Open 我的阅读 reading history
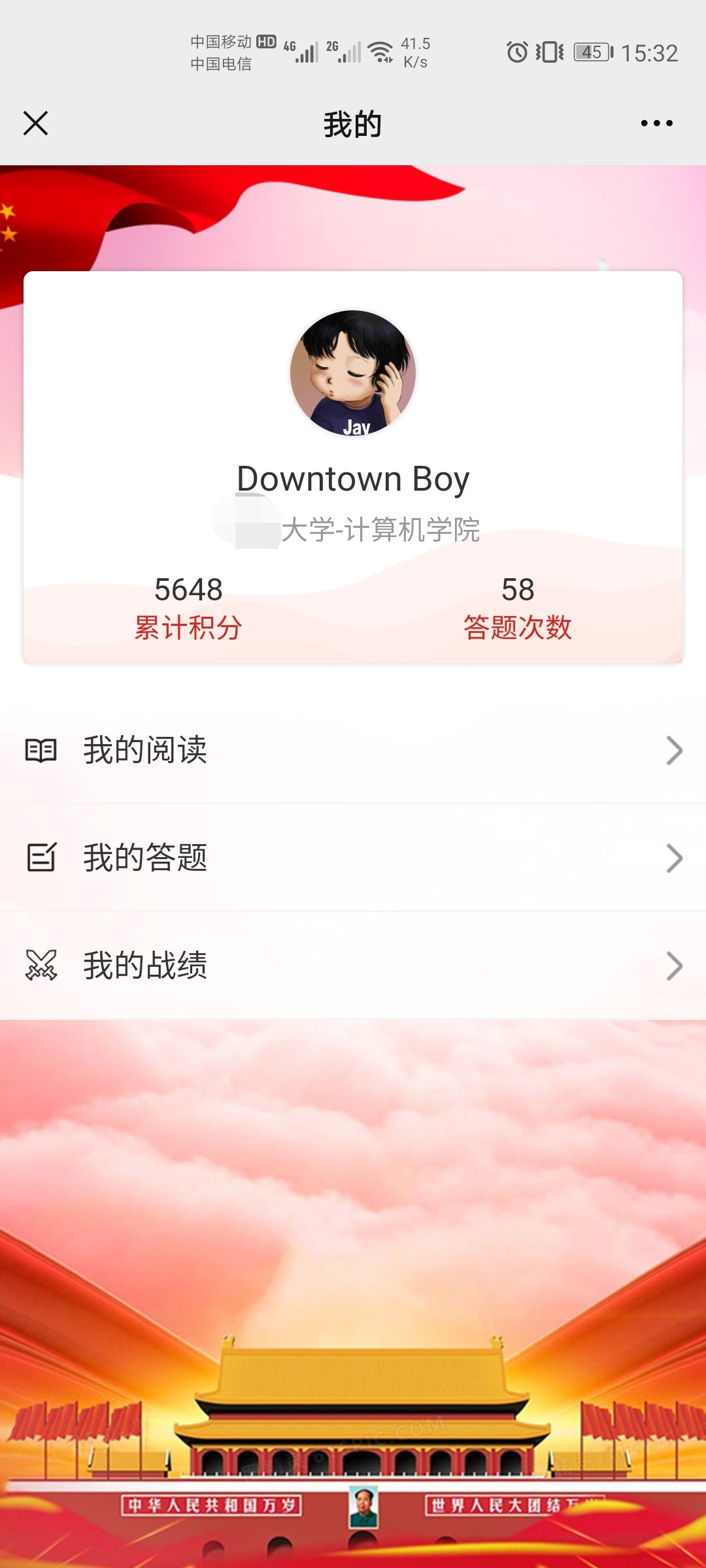 (x=353, y=749)
